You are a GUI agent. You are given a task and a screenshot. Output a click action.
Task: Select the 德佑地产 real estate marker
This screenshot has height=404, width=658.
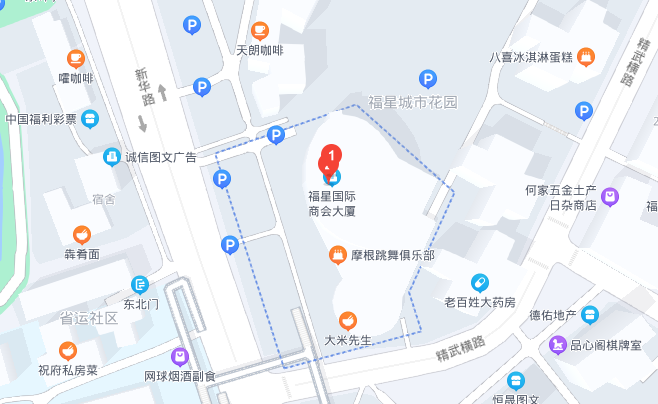(x=592, y=314)
